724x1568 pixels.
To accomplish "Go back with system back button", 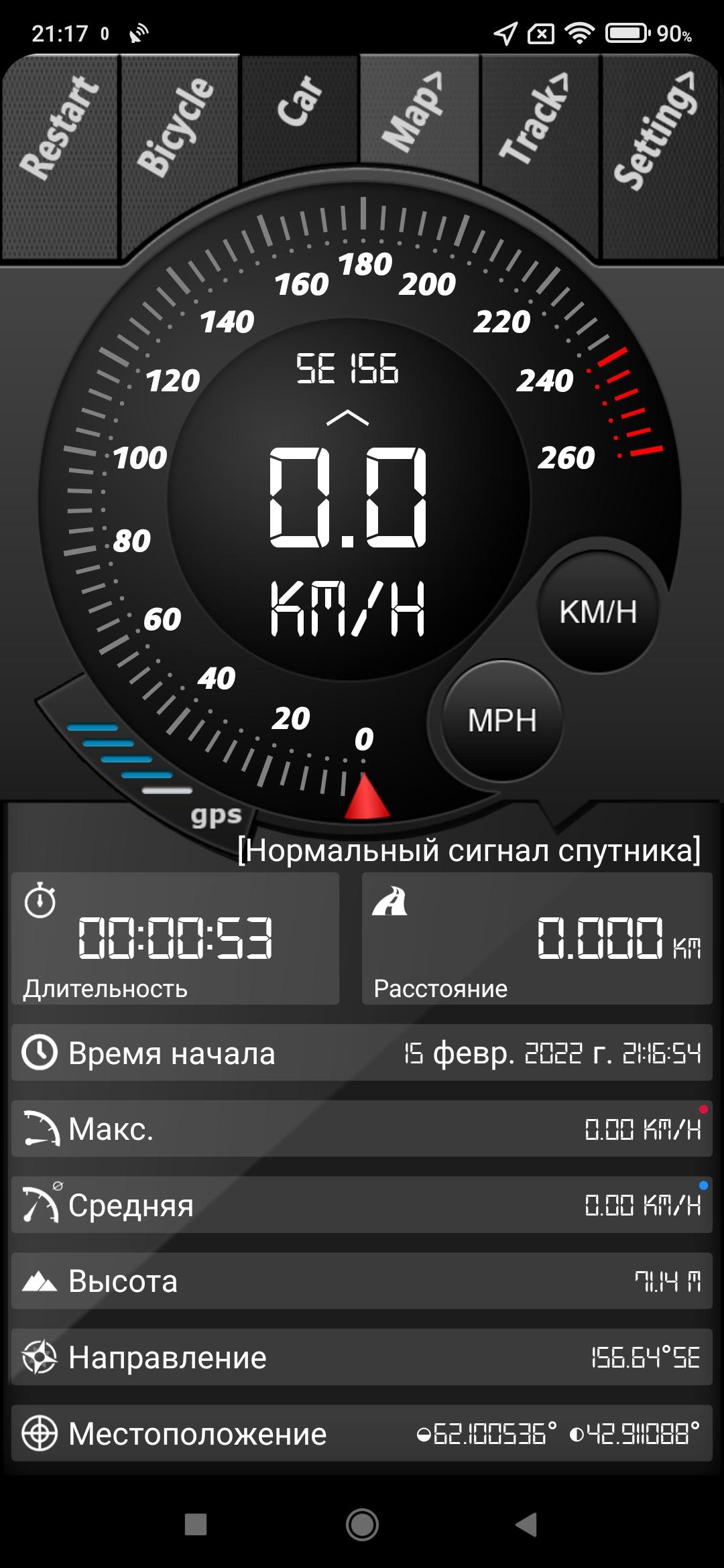I will (527, 1524).
